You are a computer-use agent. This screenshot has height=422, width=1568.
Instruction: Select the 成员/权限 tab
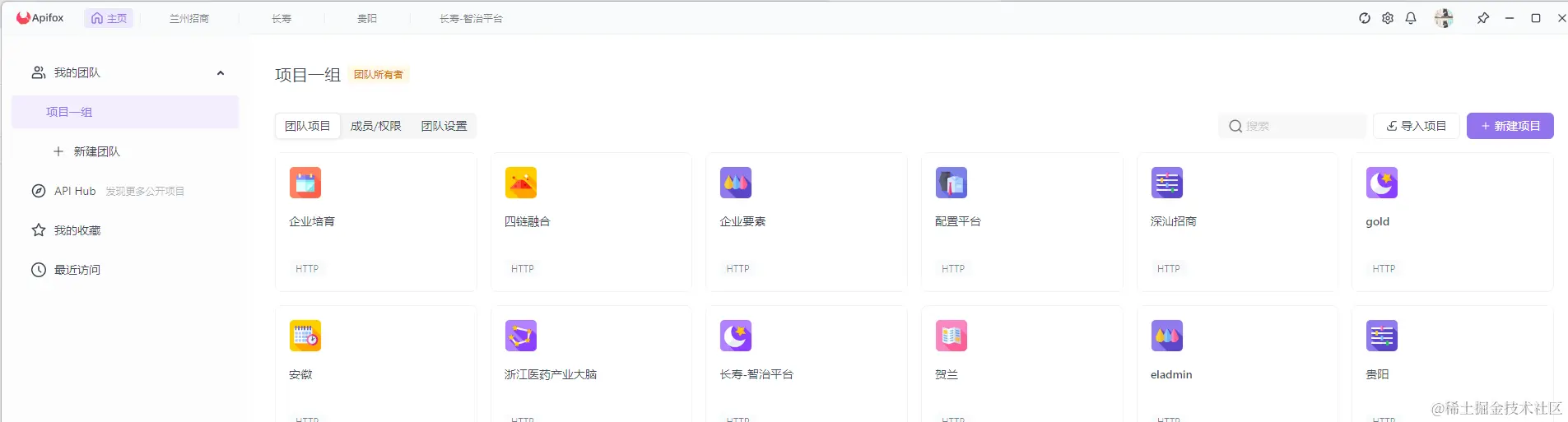click(x=375, y=126)
